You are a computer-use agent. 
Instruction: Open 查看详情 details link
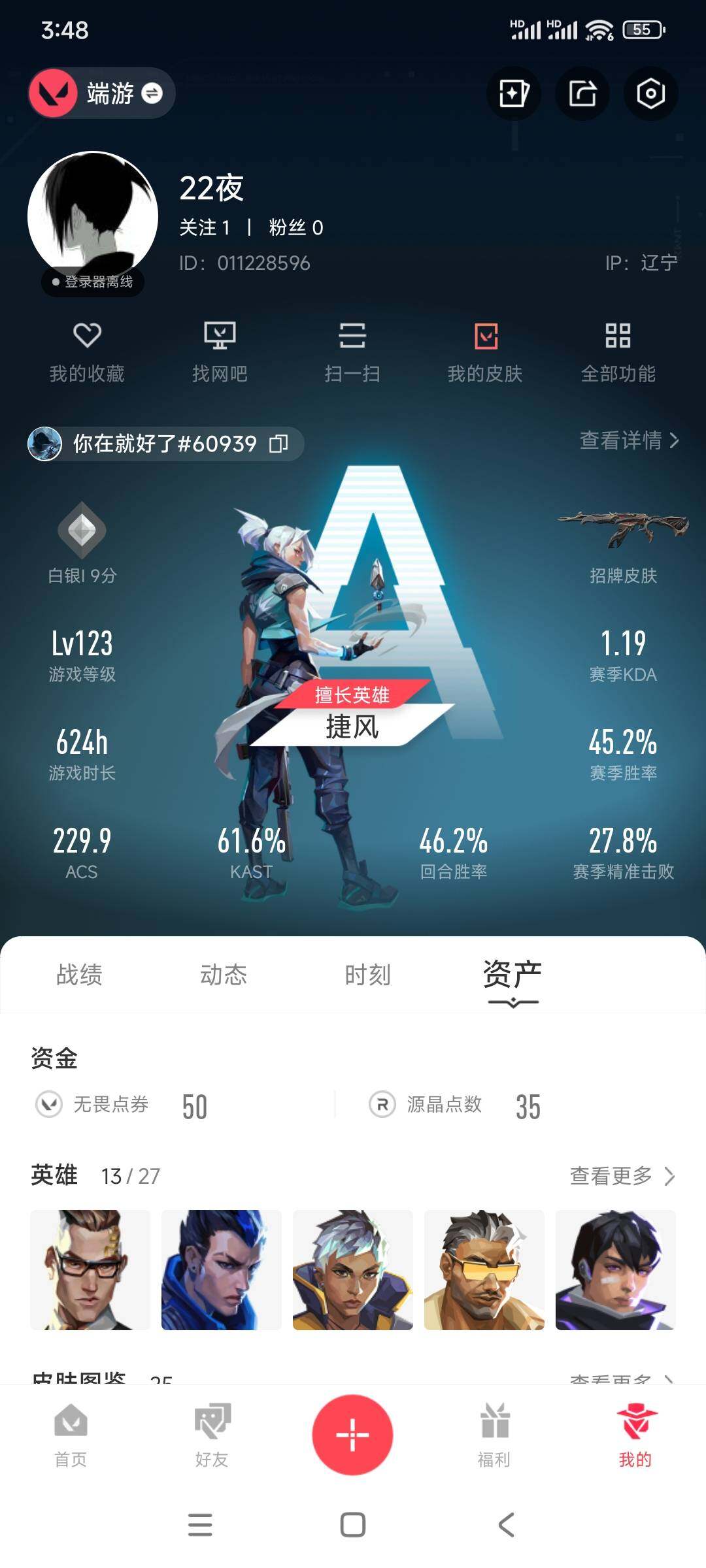[x=629, y=440]
